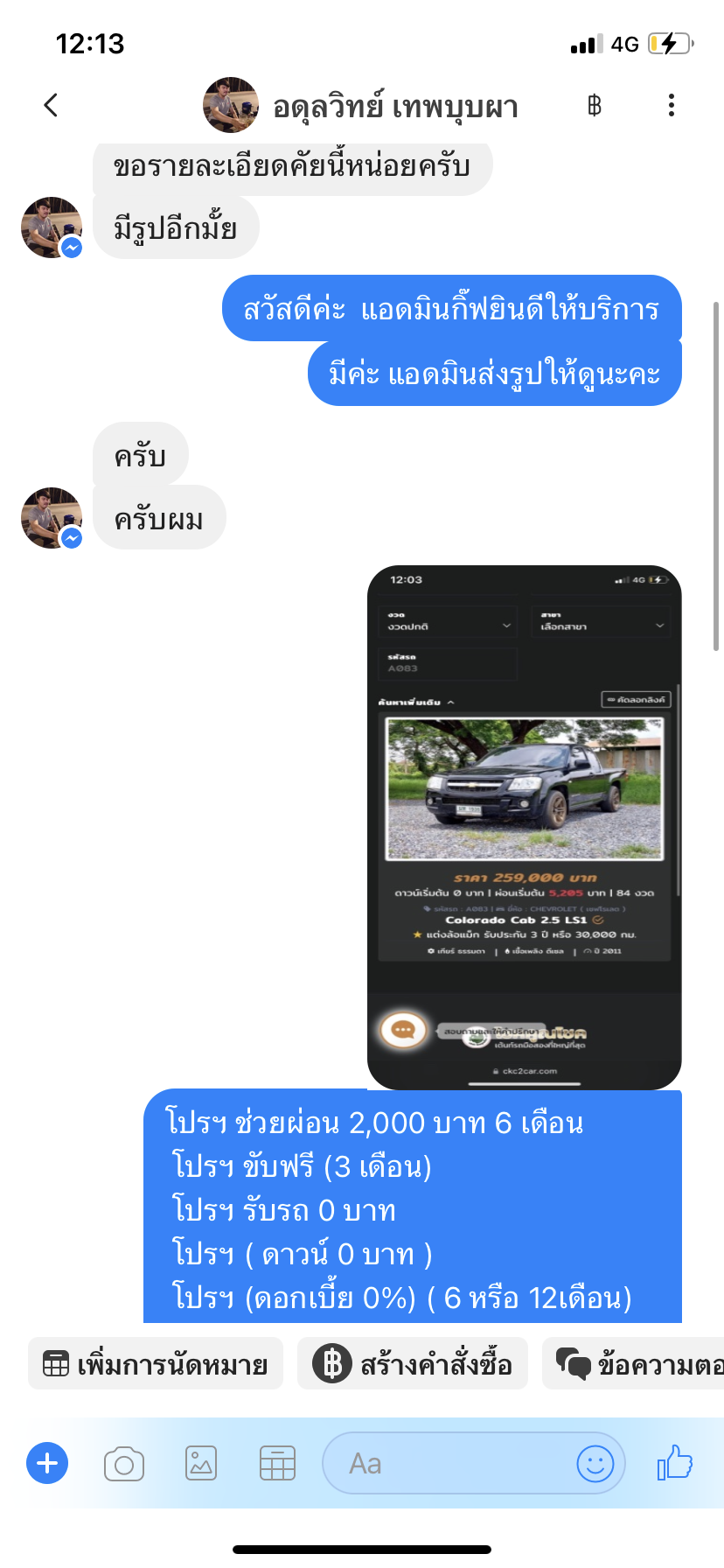The height and width of the screenshot is (1568, 724).
Task: Tap the สร้างคำสั่งซื้อ chip
Action: click(413, 1363)
